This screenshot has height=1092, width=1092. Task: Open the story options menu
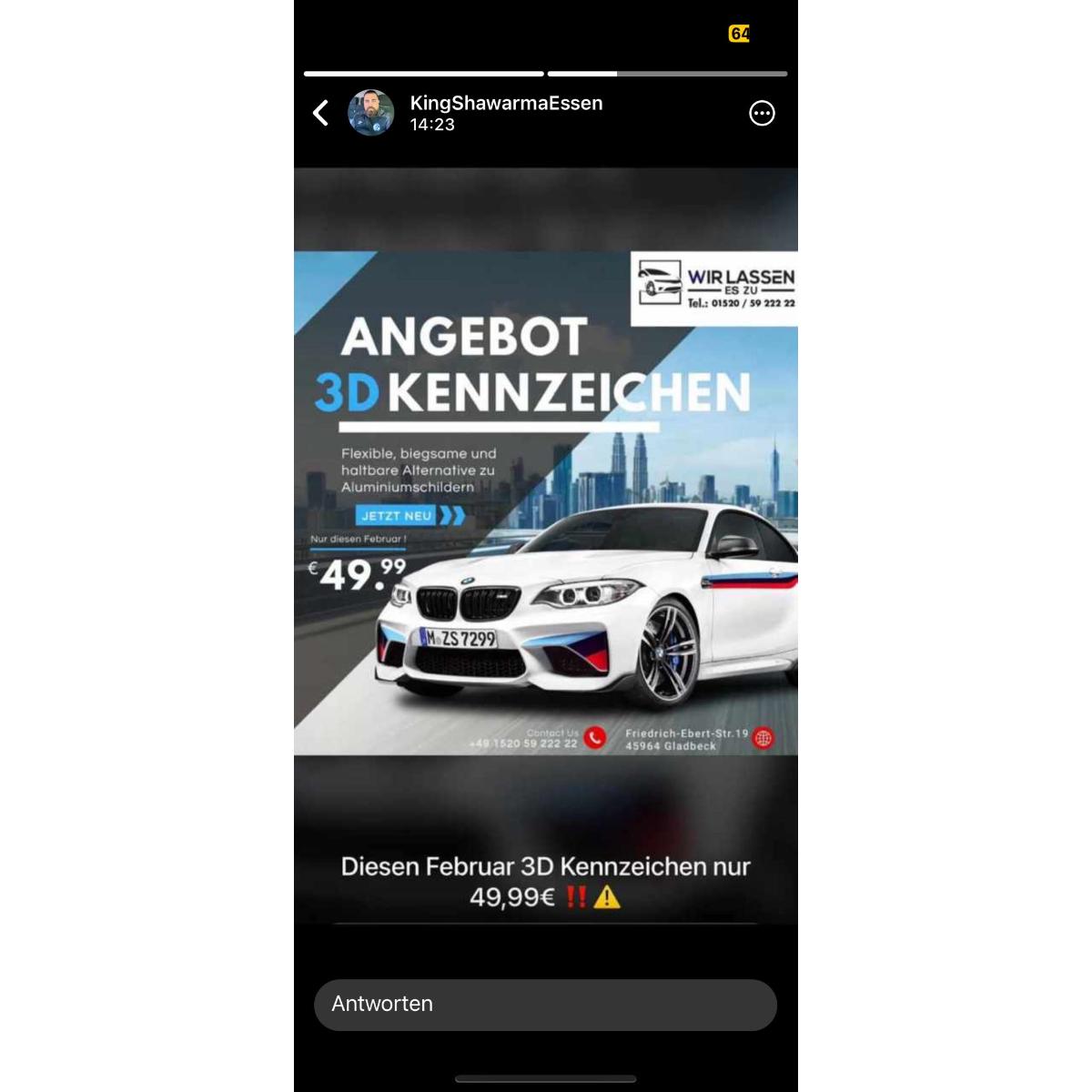762,113
